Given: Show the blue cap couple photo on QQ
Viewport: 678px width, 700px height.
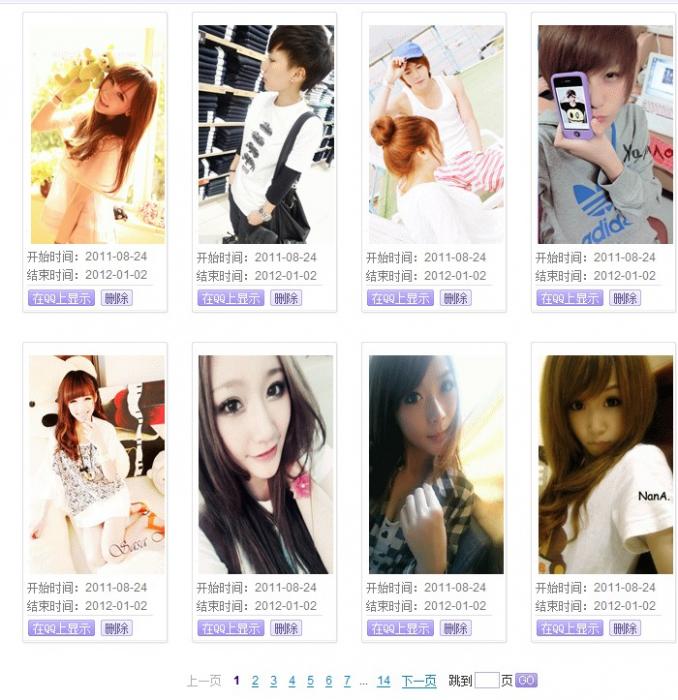Looking at the screenshot, I should click(400, 298).
